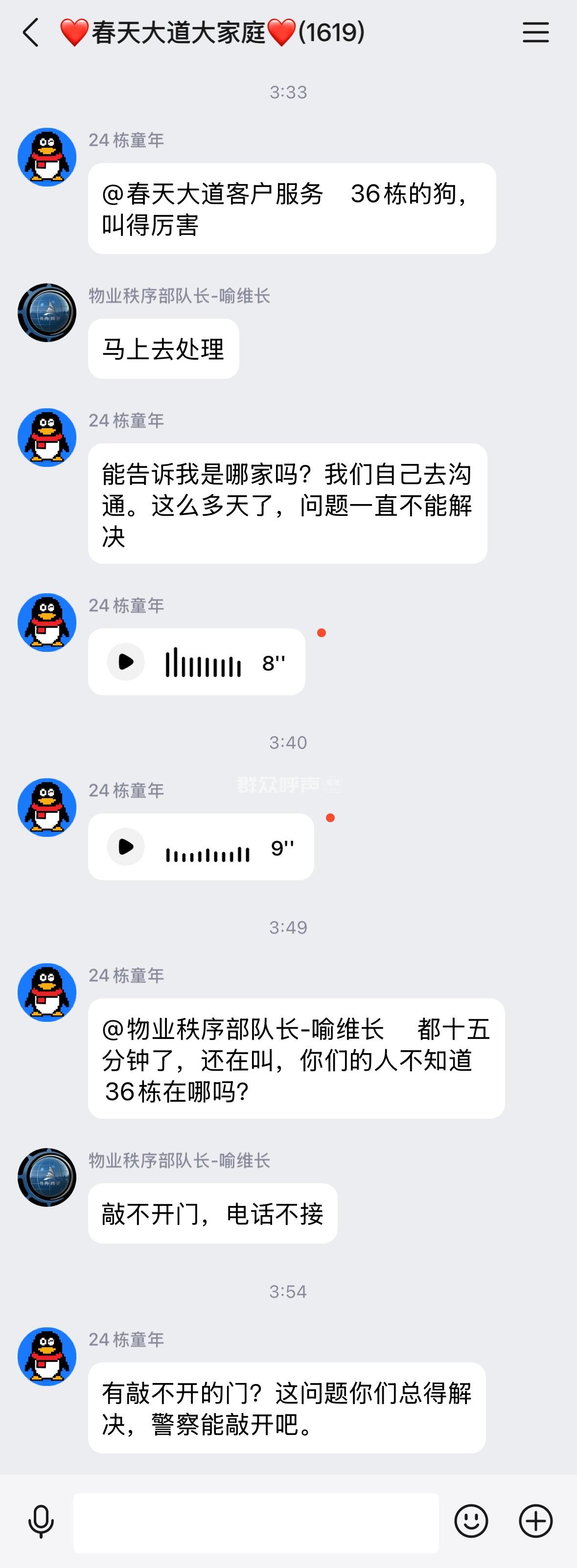Viewport: 577px width, 1568px height.
Task: Go back from the group chat
Action: (x=30, y=32)
